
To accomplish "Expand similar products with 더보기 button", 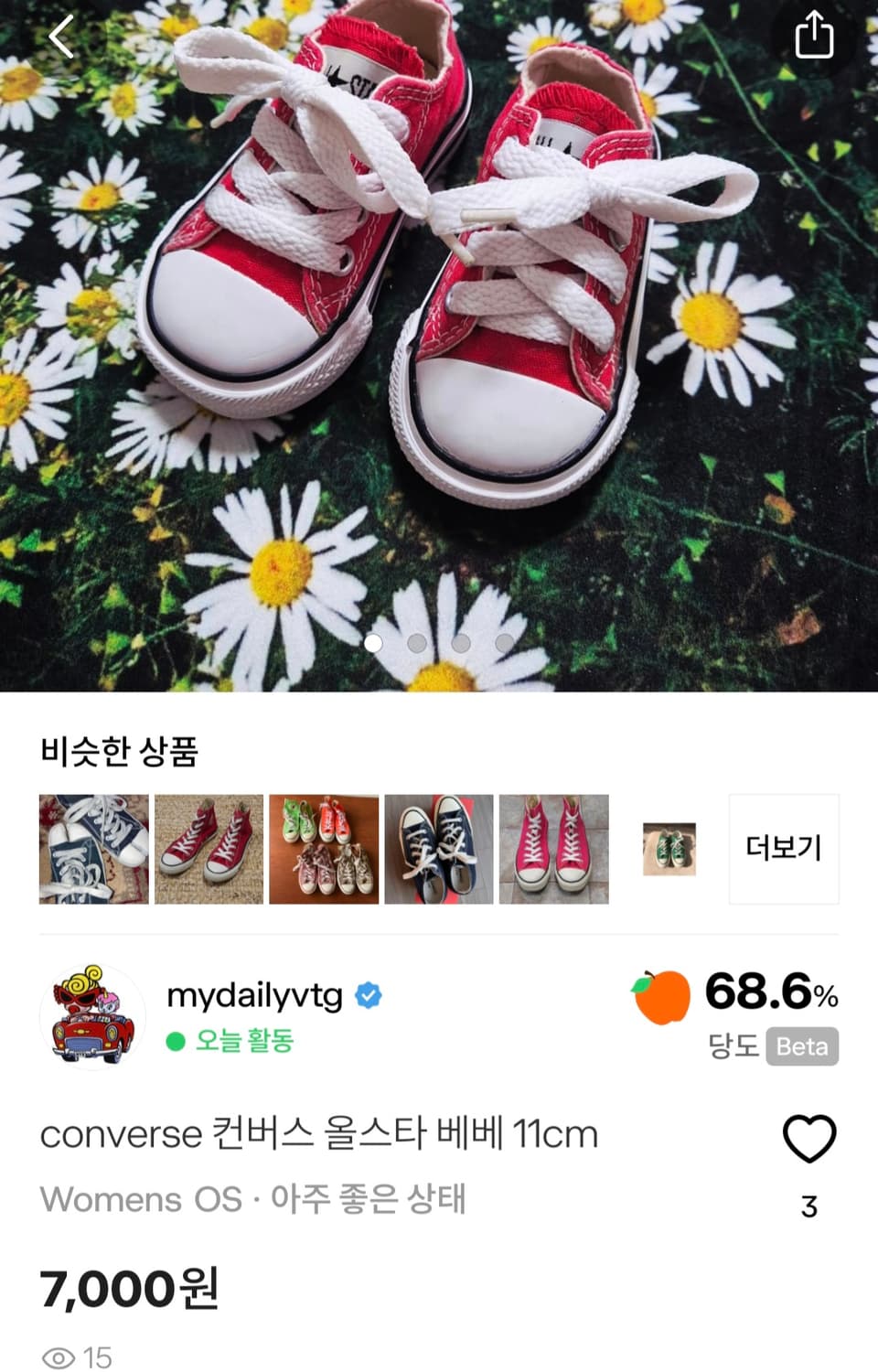I will pos(785,848).
